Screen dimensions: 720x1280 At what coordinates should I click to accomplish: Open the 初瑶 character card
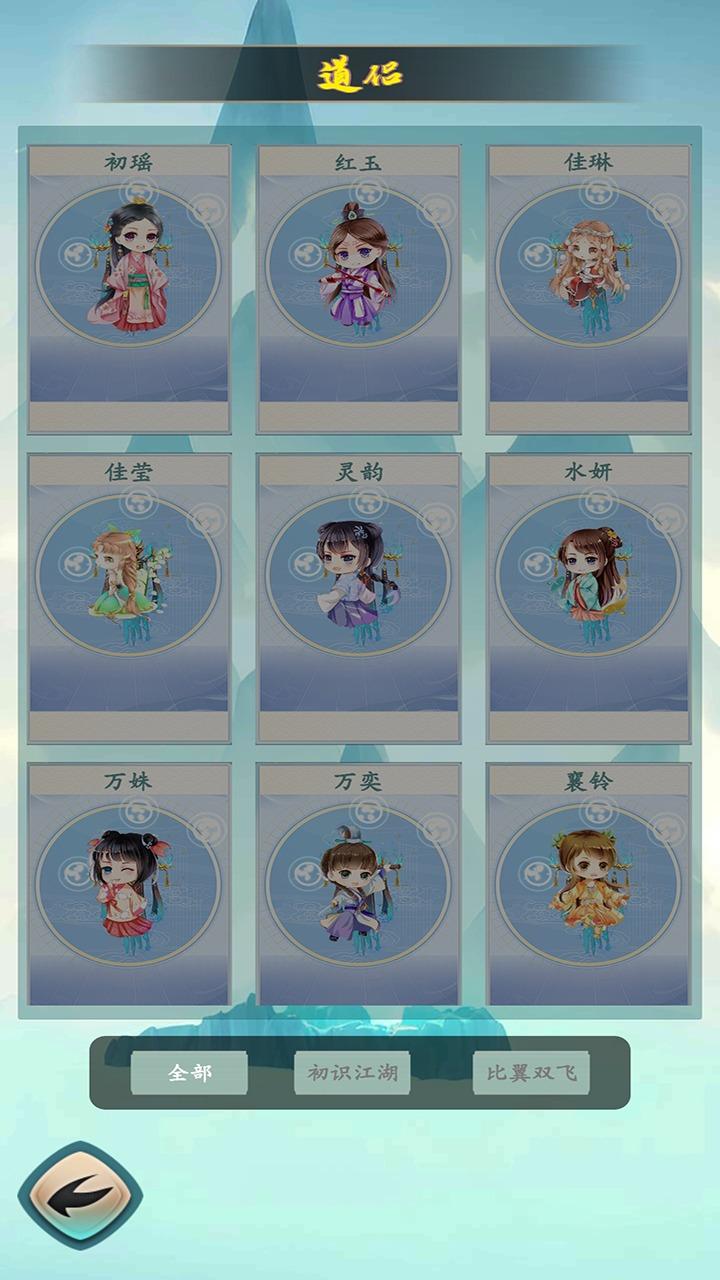pos(129,289)
